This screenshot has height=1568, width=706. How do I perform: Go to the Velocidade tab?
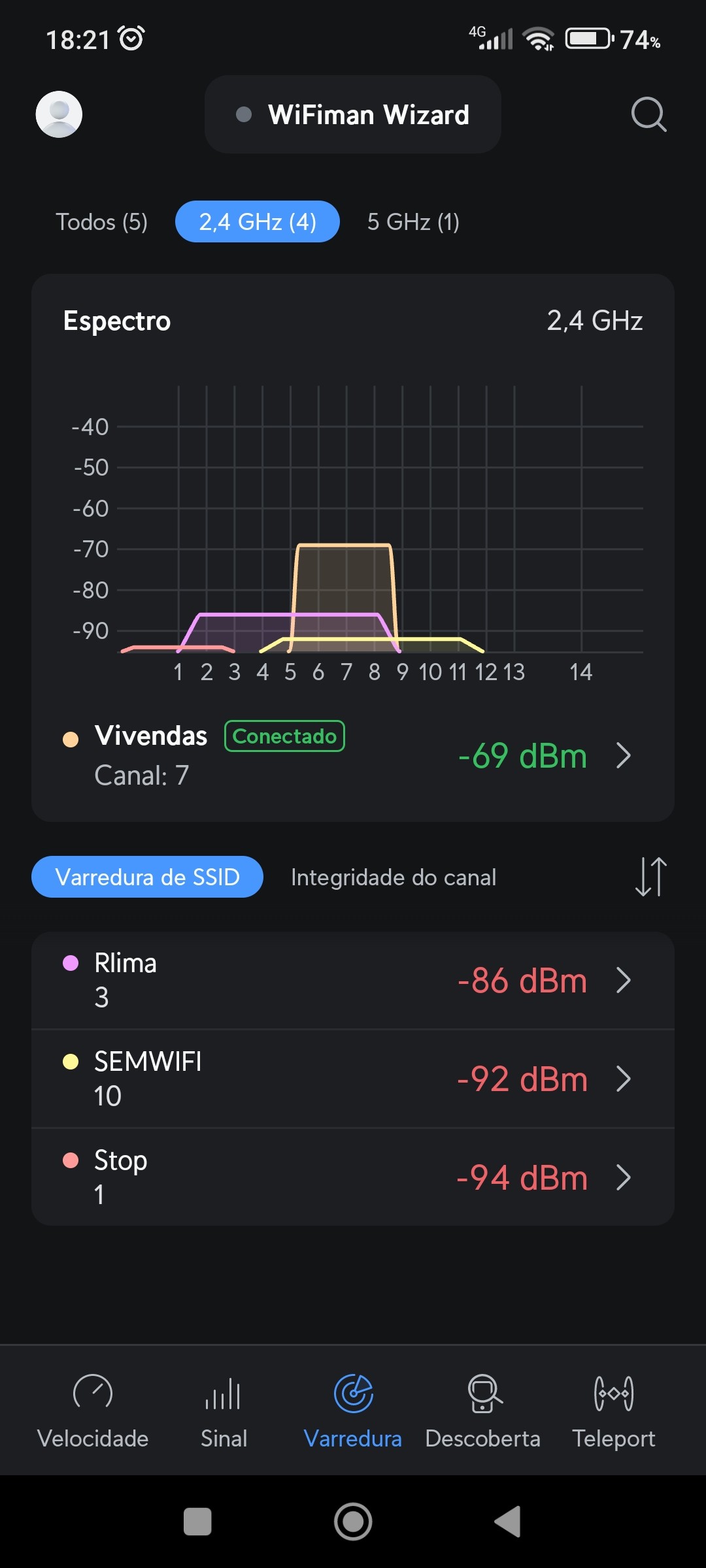click(x=93, y=1411)
